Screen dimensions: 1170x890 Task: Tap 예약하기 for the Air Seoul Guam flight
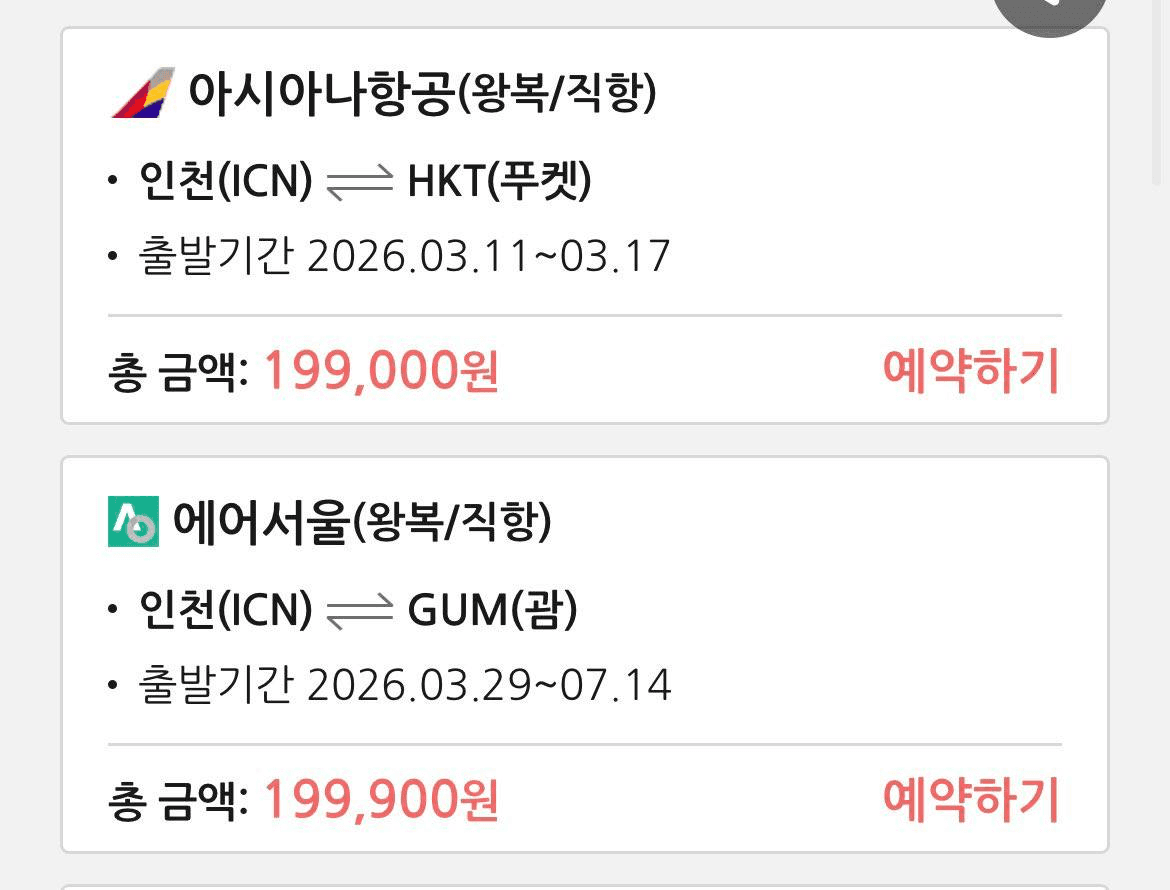click(970, 799)
